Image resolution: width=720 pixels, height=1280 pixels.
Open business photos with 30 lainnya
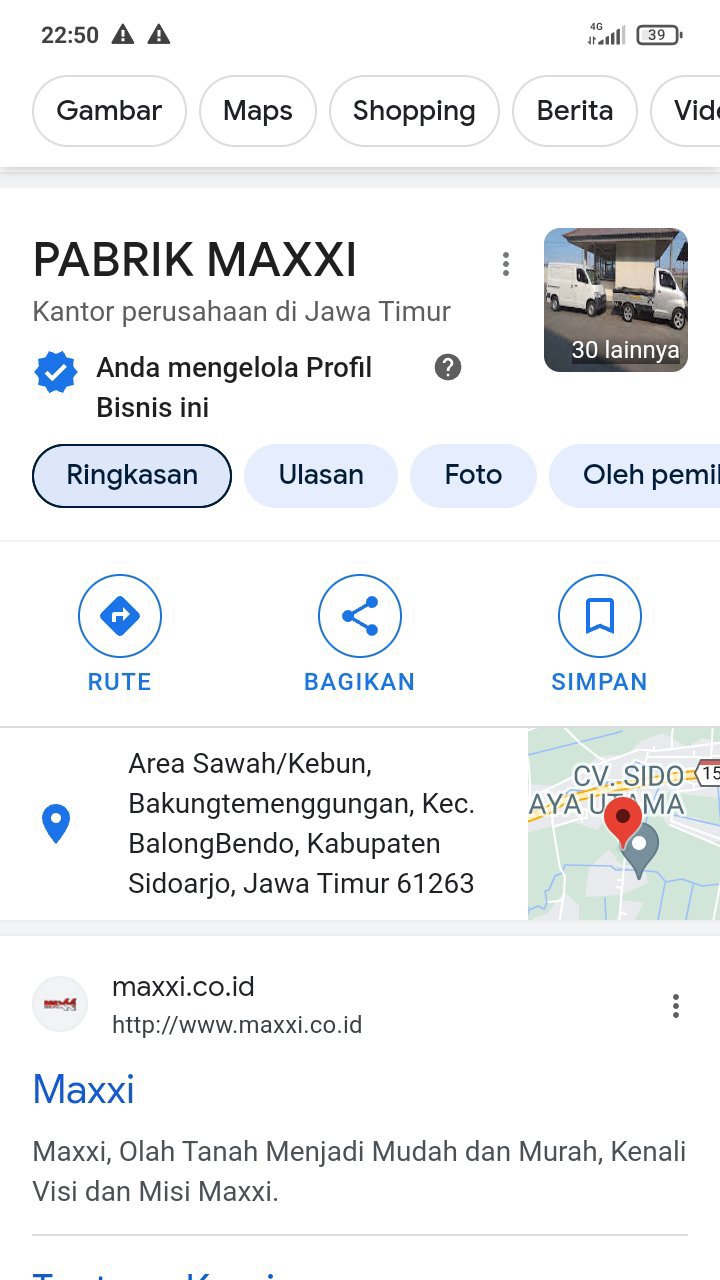pyautogui.click(x=616, y=300)
